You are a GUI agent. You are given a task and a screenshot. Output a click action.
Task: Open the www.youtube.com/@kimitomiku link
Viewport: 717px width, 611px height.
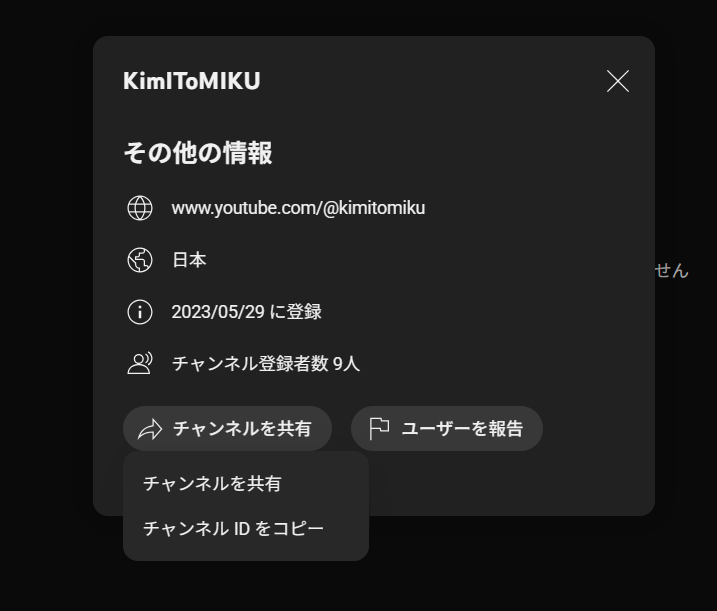(x=298, y=208)
